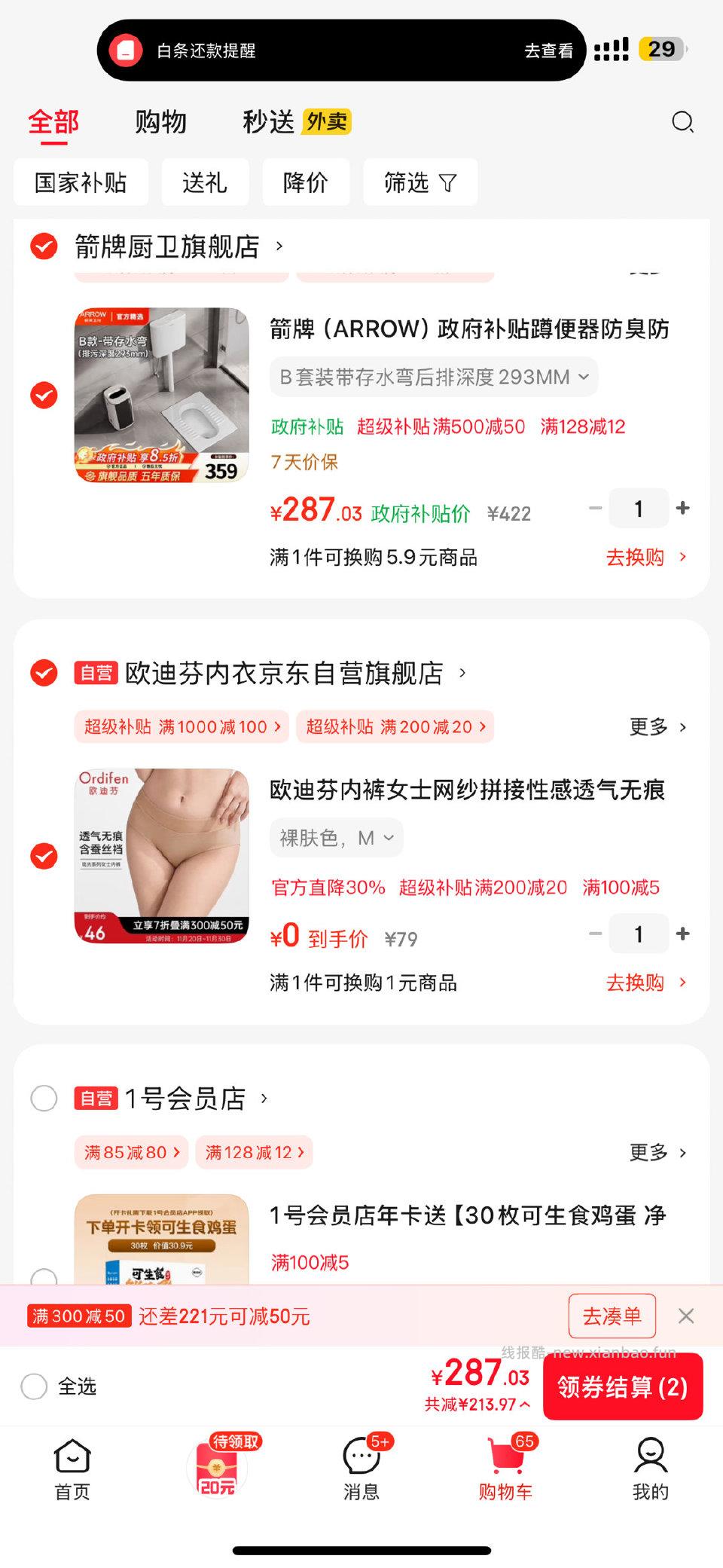Dismiss the 满300减50 promo banner
This screenshot has width=723, height=1568.
686,1315
